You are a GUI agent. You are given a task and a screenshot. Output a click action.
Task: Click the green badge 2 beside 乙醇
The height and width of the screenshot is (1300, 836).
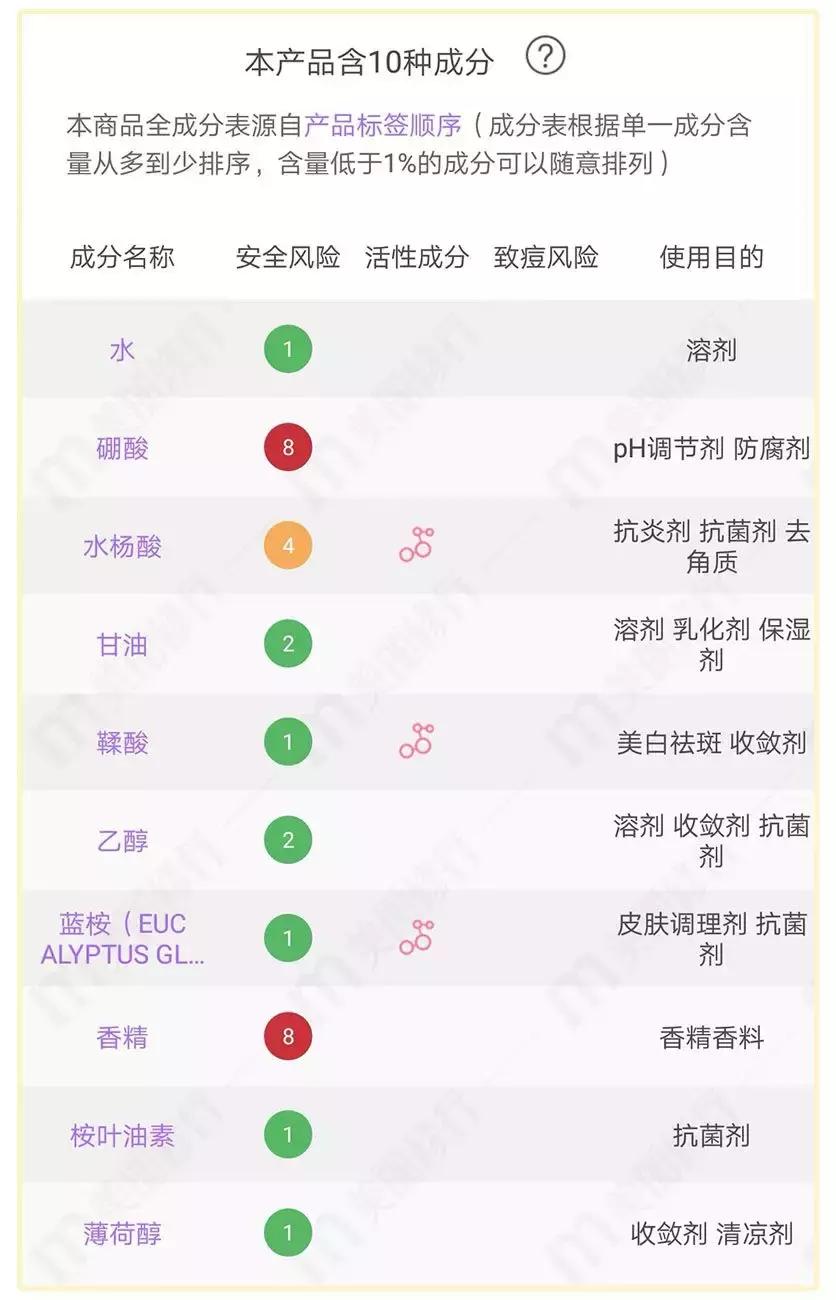(x=288, y=841)
